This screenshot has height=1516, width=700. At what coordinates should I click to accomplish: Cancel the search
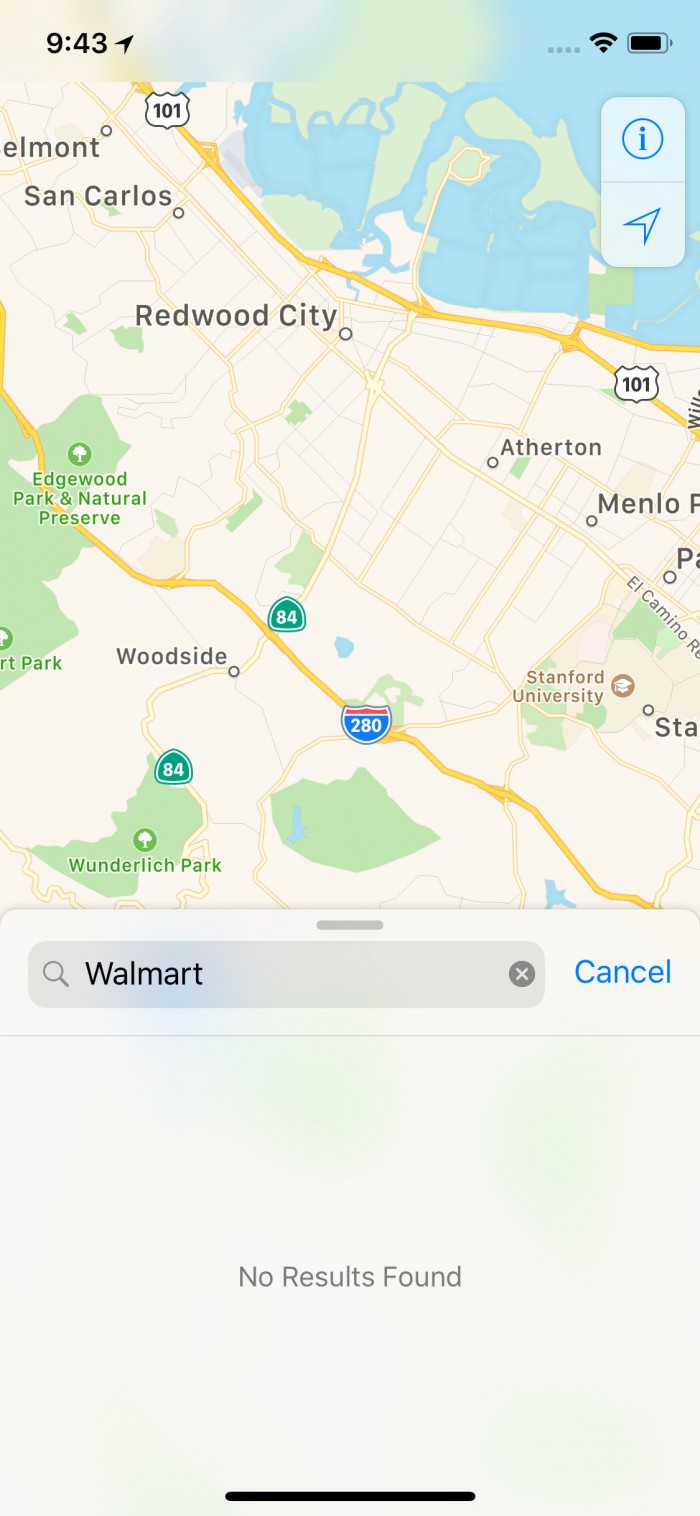[622, 972]
